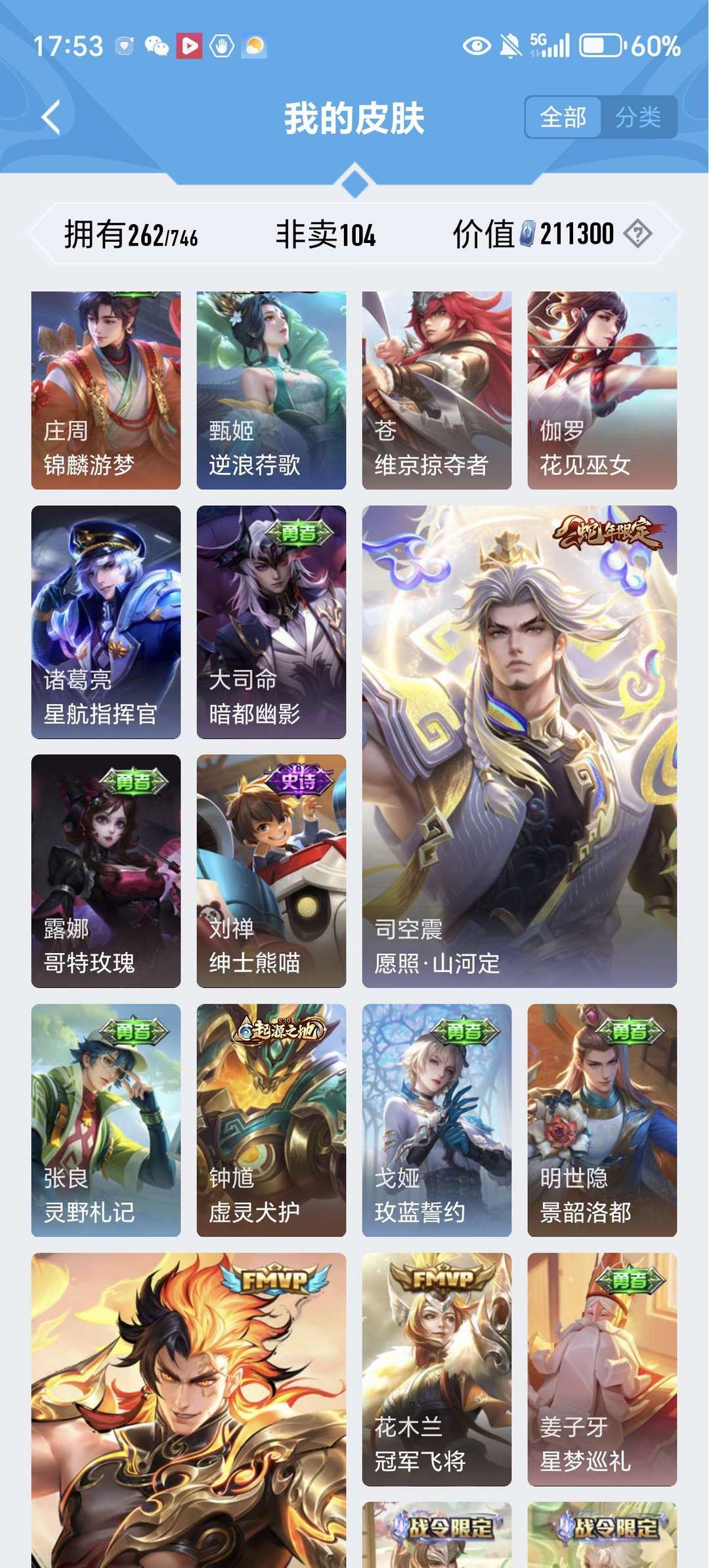The image size is (709, 1568).
Task: Open 司空震 愿照·山河定 large card
Action: [x=519, y=746]
